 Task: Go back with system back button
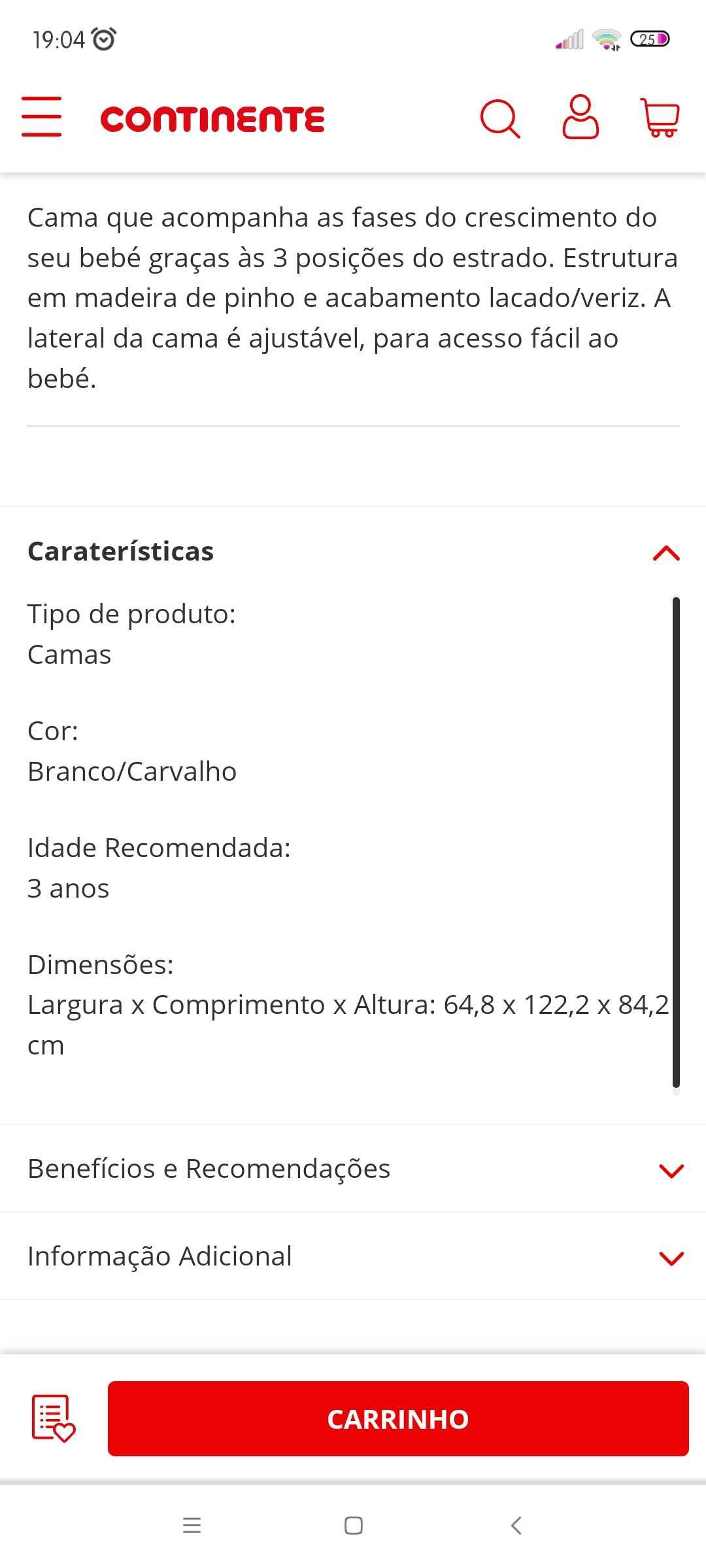[x=516, y=1526]
